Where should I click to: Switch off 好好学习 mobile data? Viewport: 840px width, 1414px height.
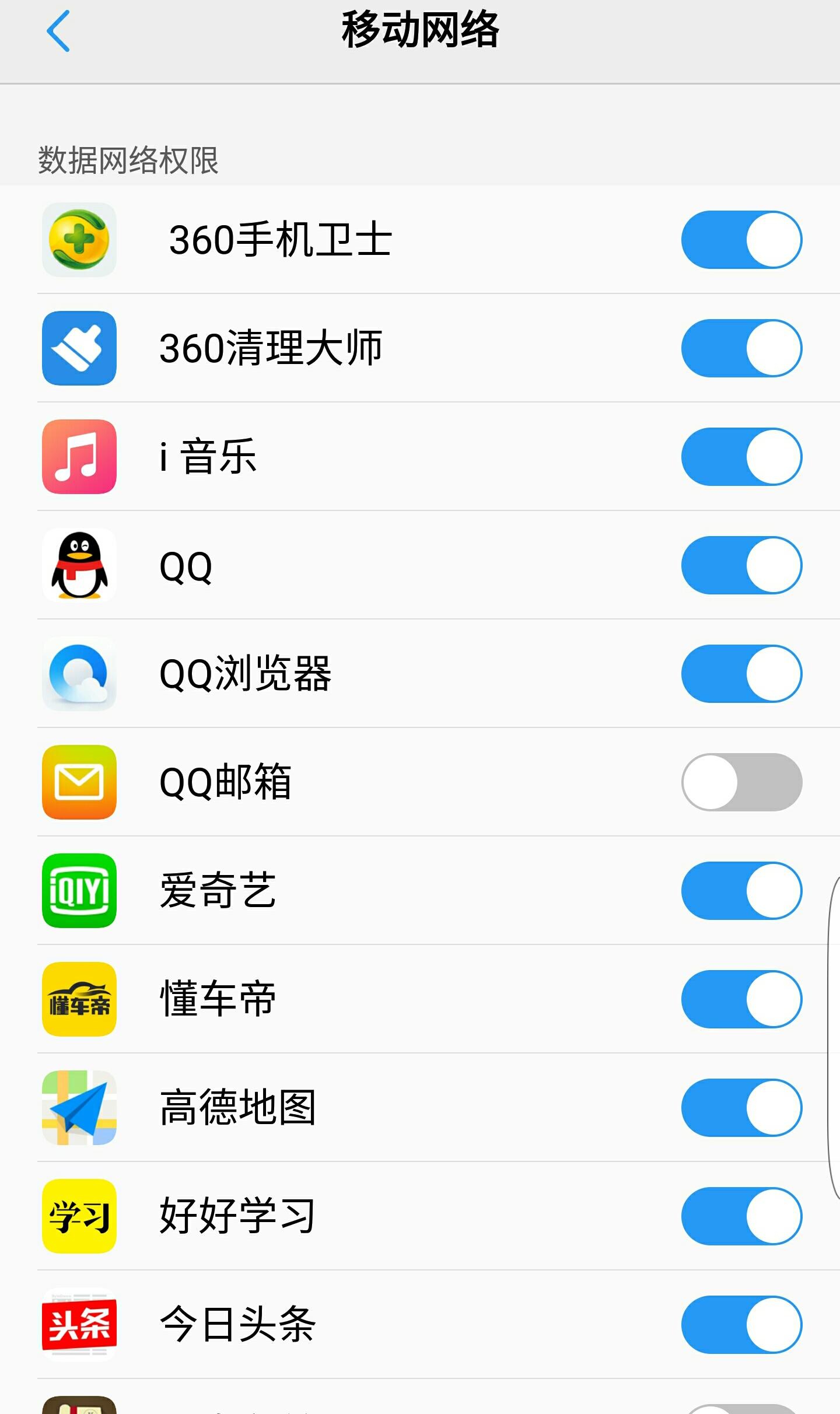pos(741,1216)
